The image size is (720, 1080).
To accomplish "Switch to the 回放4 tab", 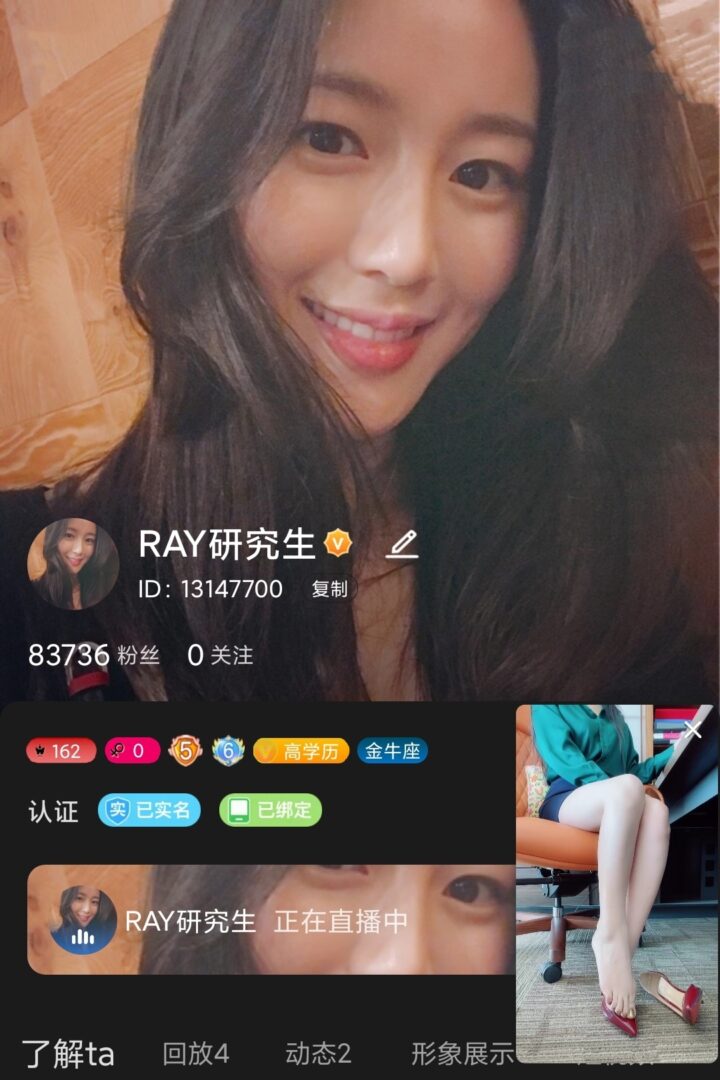I will (196, 1053).
